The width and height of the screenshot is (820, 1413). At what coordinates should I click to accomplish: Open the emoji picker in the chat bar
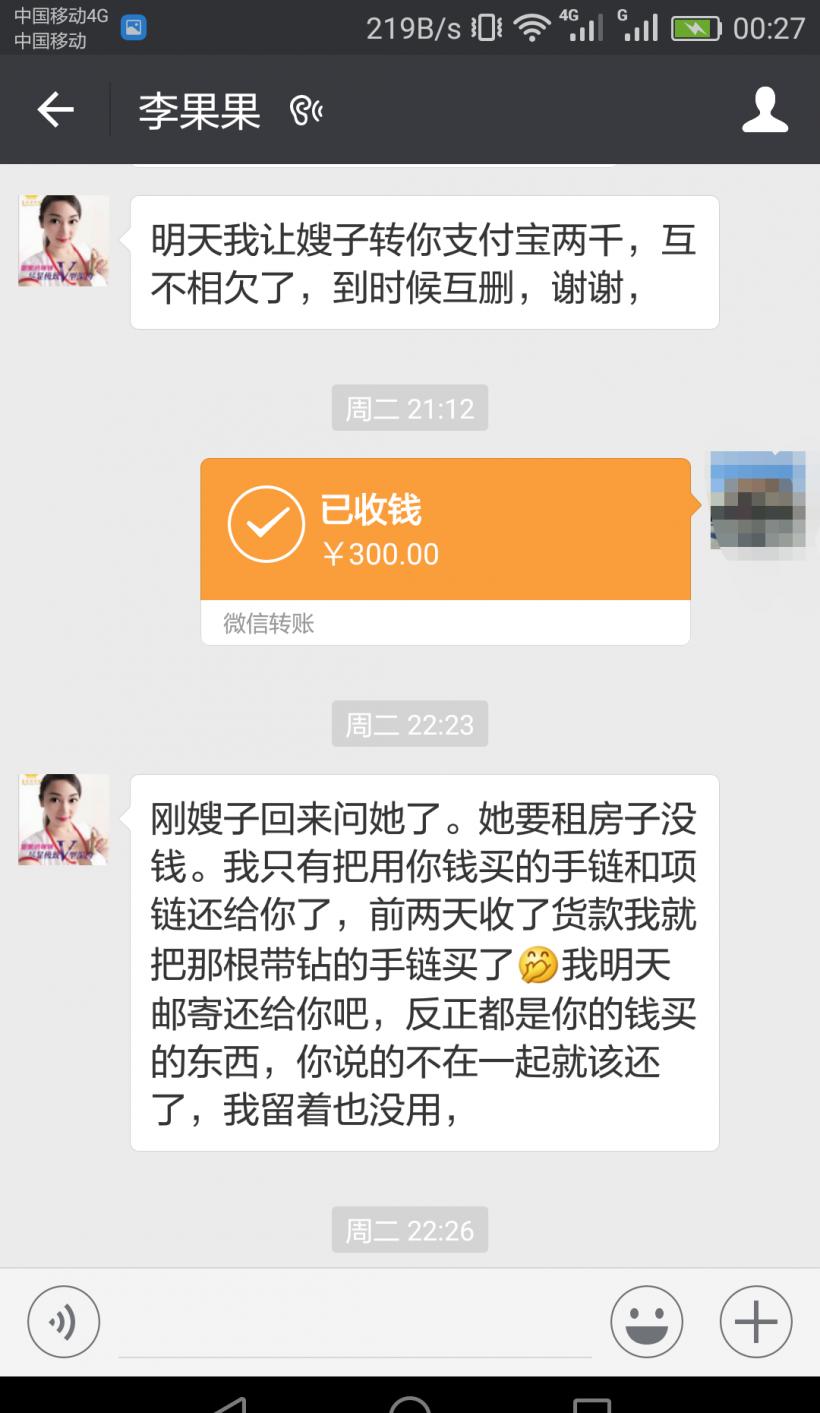[646, 1321]
